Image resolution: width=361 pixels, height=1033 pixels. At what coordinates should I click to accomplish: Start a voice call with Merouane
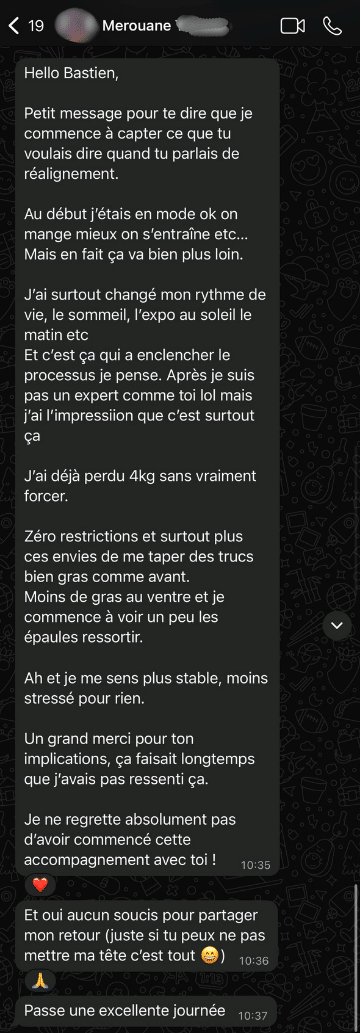point(331,26)
